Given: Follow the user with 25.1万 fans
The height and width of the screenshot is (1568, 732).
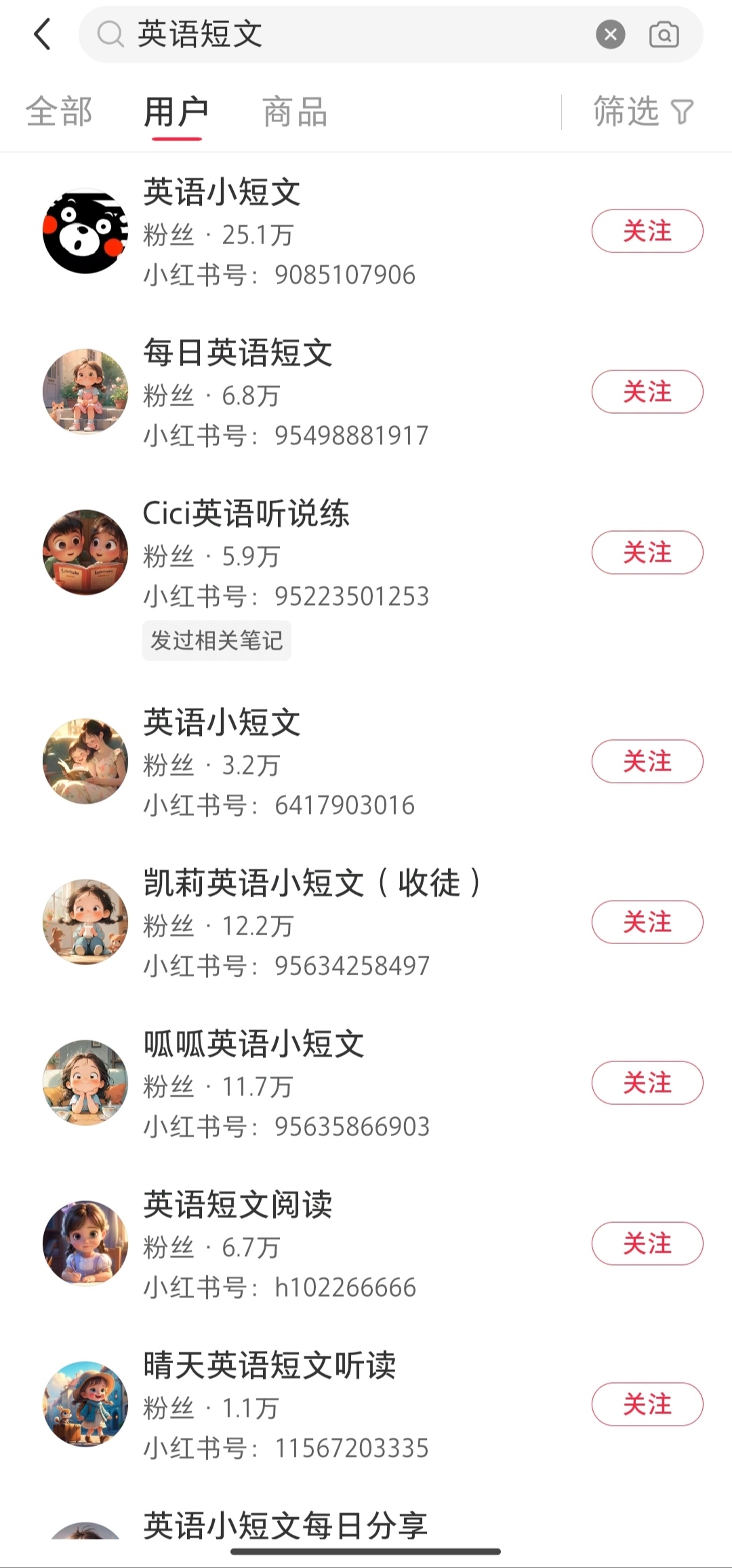Looking at the screenshot, I should coord(647,231).
